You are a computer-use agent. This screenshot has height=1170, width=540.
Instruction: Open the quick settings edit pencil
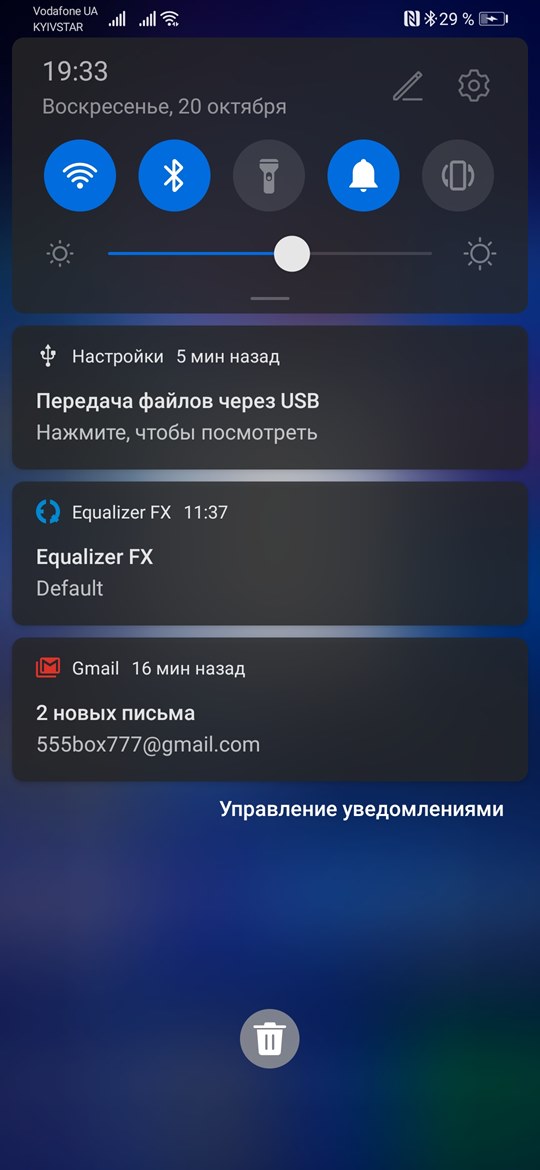[408, 87]
